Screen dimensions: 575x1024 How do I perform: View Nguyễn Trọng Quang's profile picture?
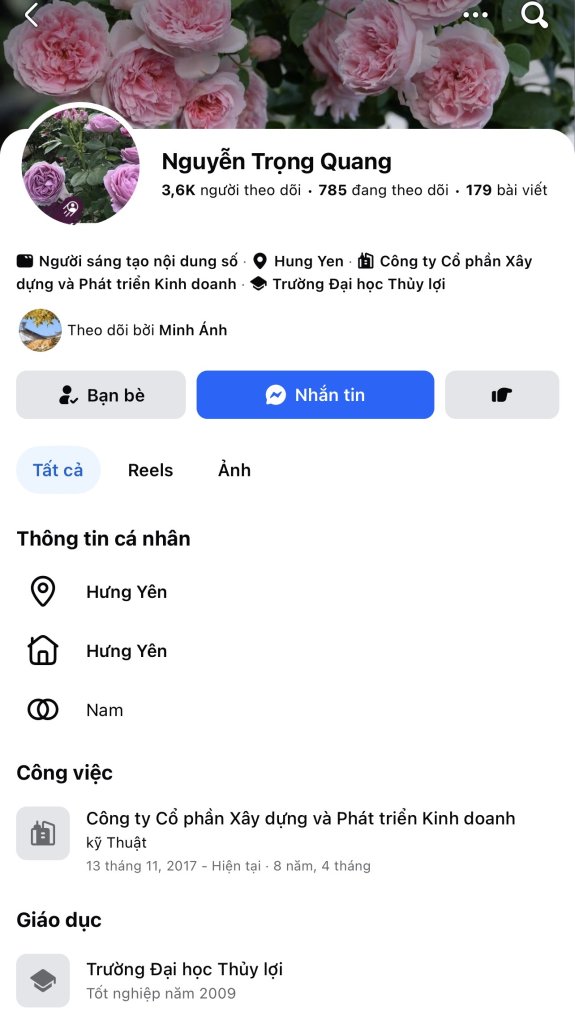[x=80, y=165]
